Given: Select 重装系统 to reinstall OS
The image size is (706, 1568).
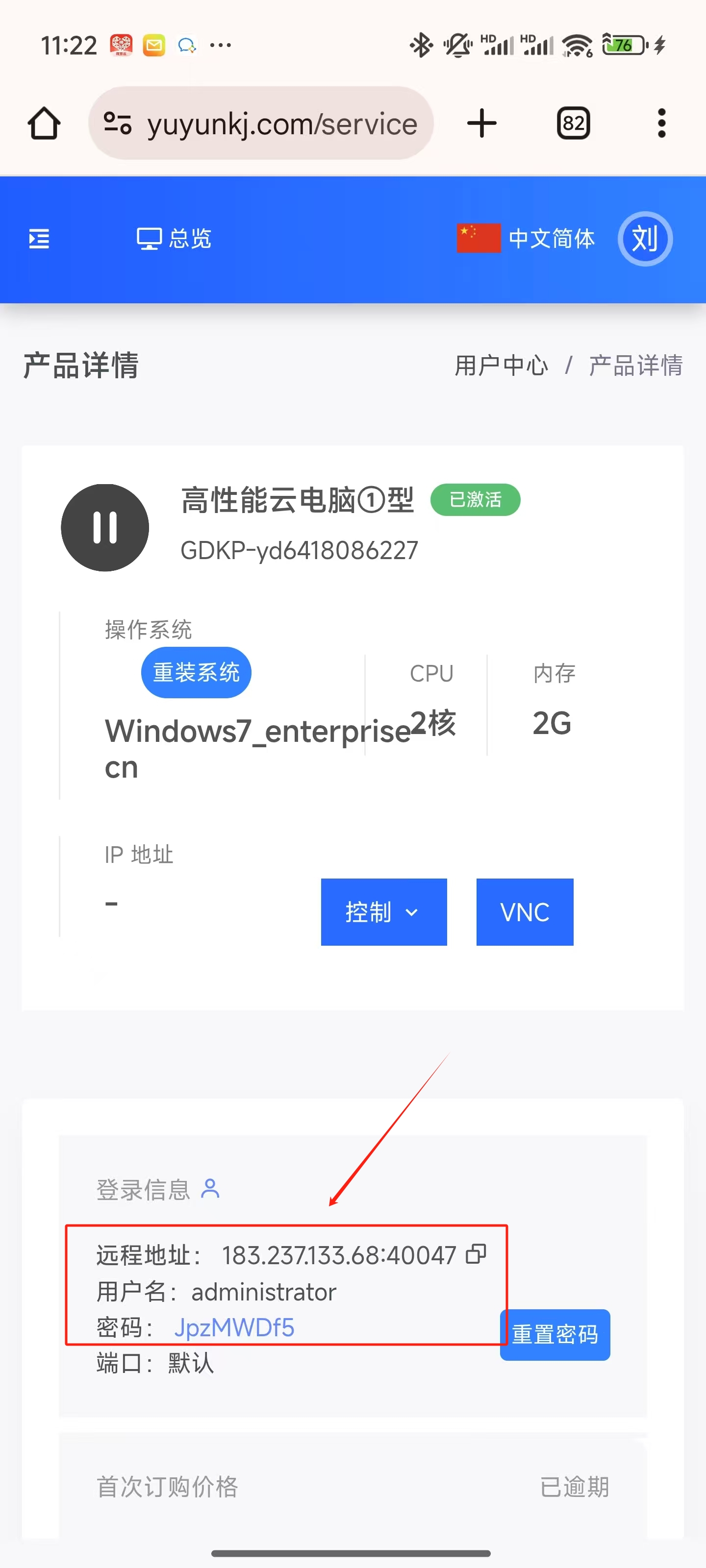Looking at the screenshot, I should coord(196,672).
